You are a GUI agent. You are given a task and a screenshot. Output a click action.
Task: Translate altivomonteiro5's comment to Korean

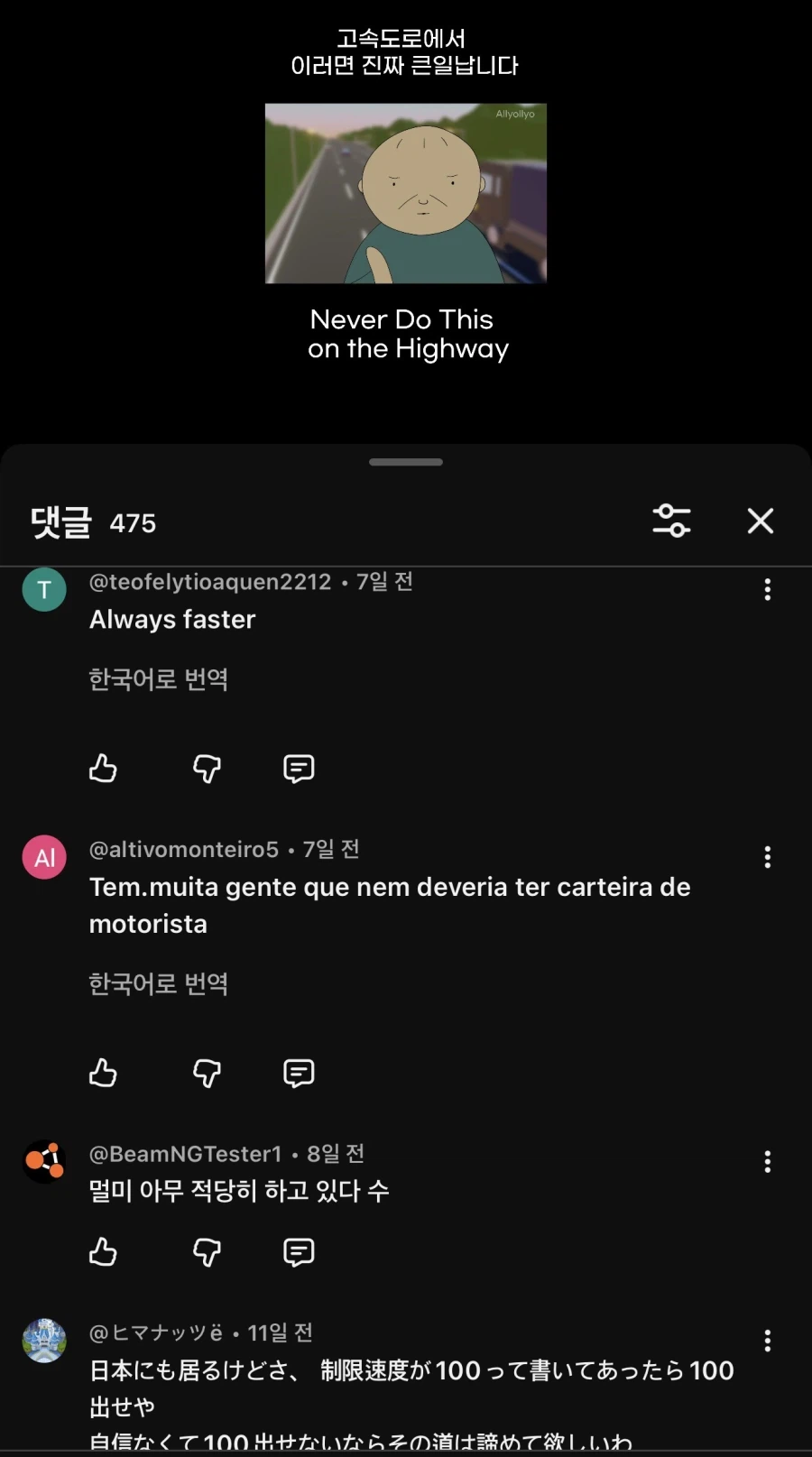click(158, 983)
